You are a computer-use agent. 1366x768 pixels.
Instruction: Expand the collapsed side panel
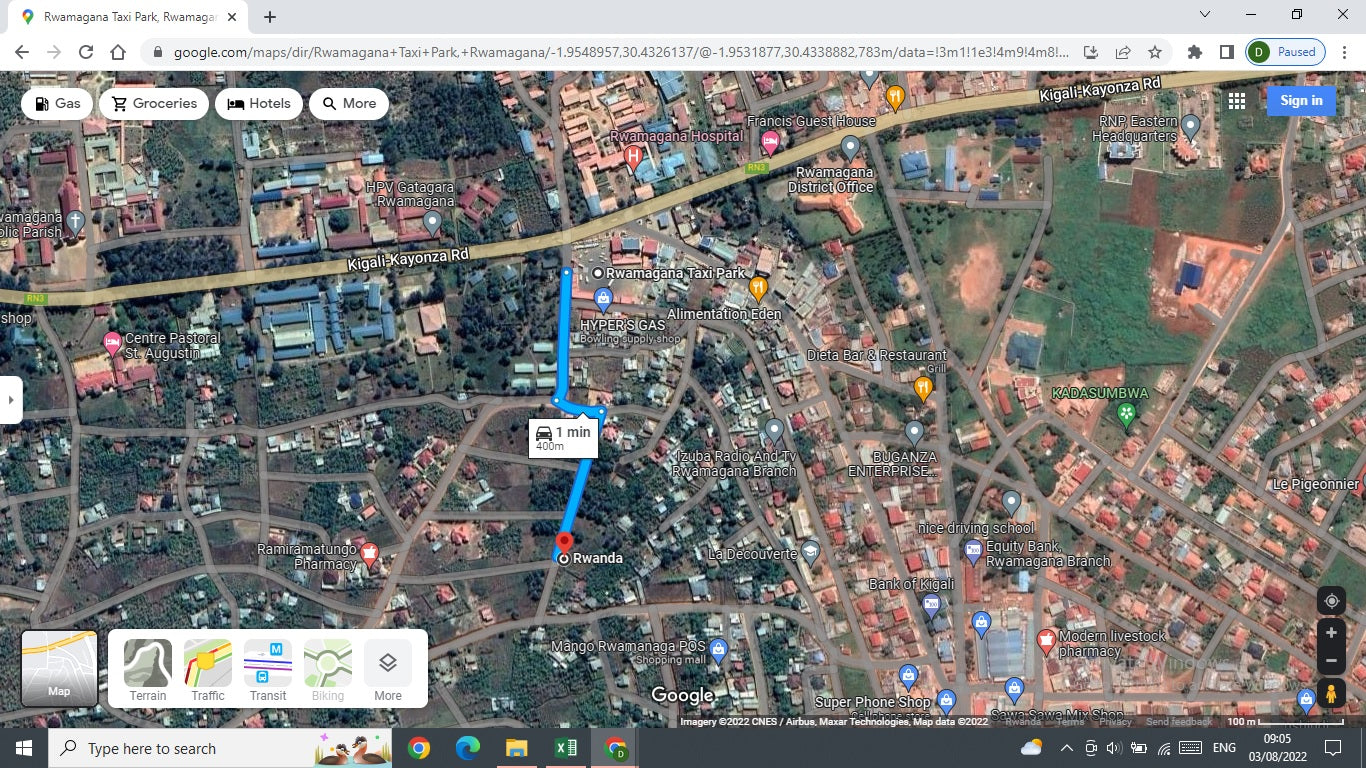pos(11,400)
